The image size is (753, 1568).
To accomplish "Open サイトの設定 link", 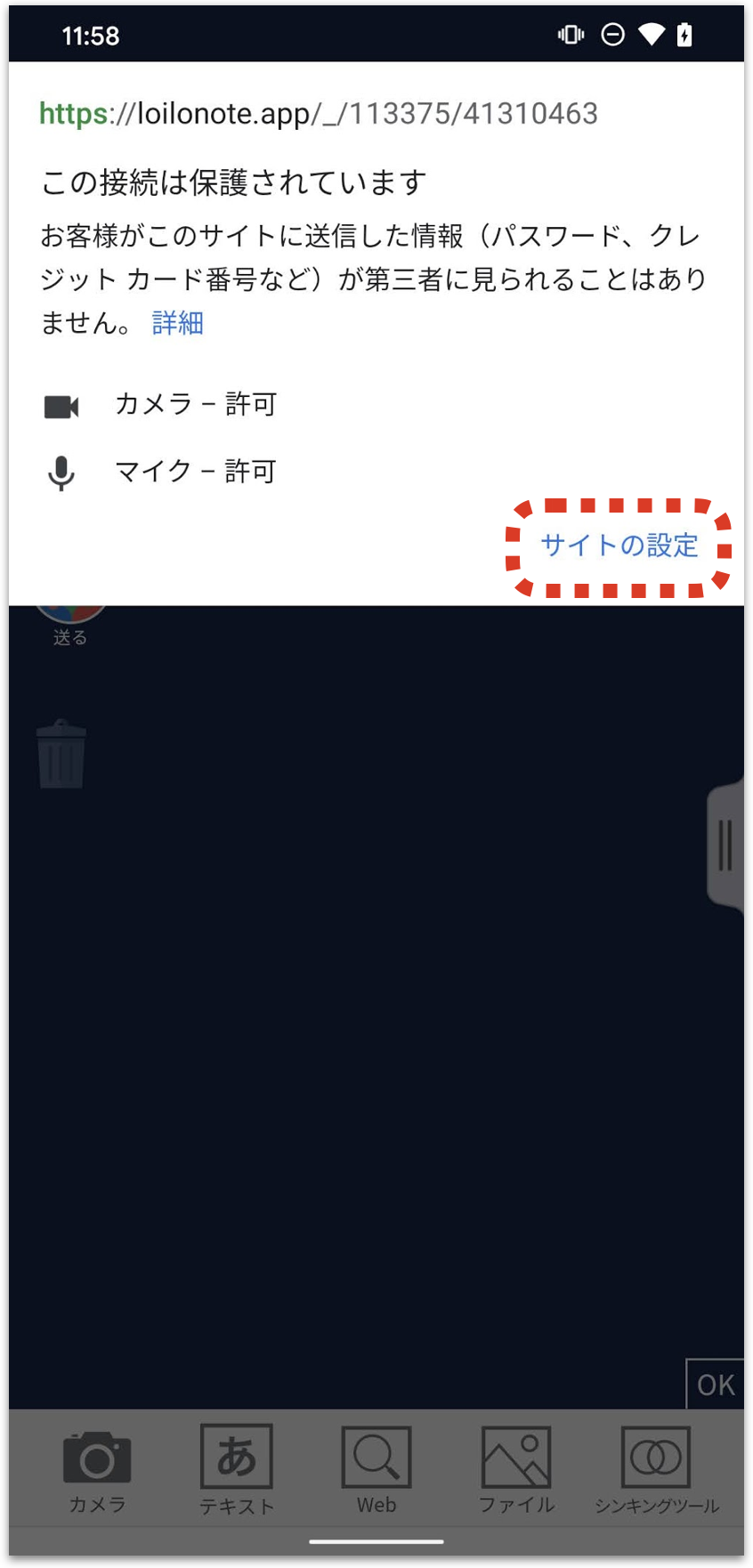I will 619,546.
